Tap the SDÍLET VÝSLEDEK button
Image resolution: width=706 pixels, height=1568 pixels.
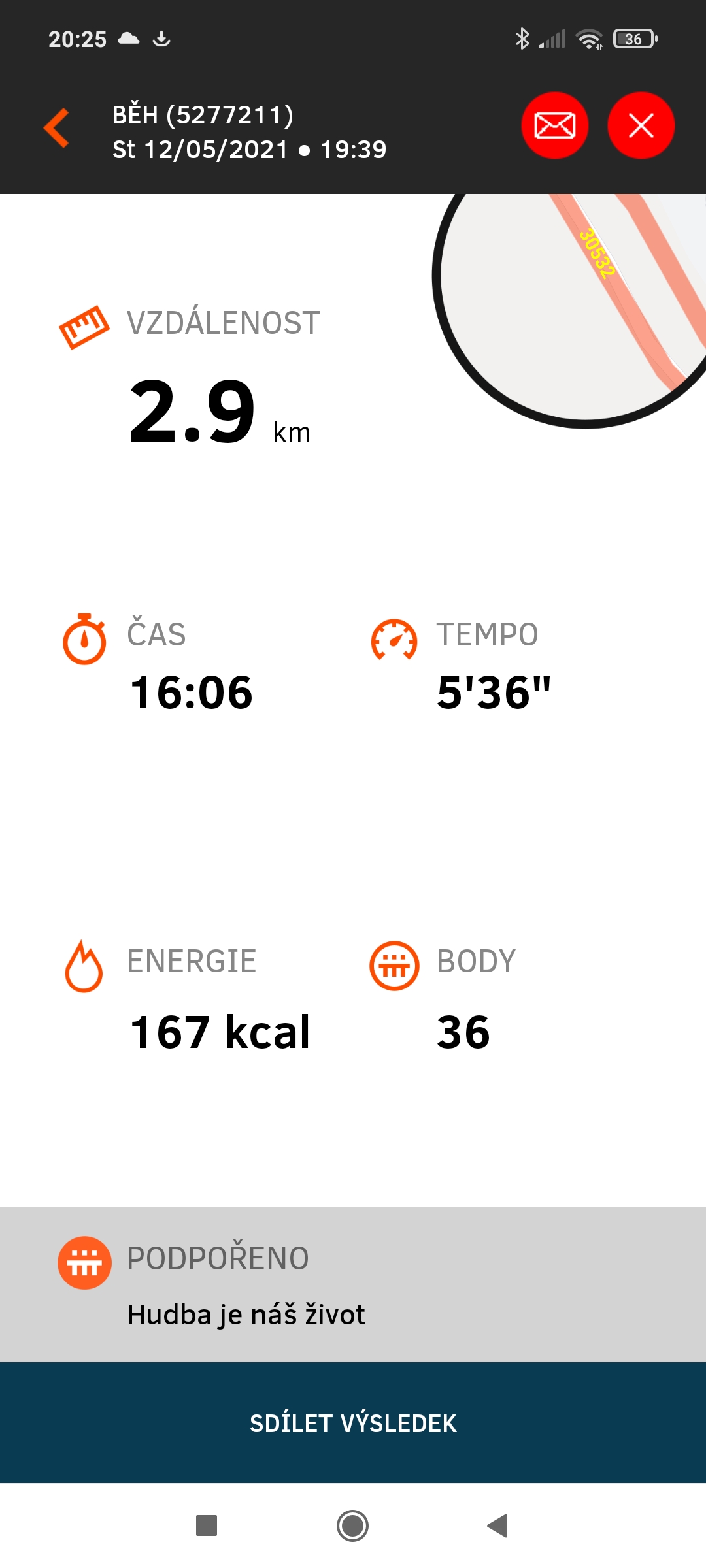coord(353,1423)
